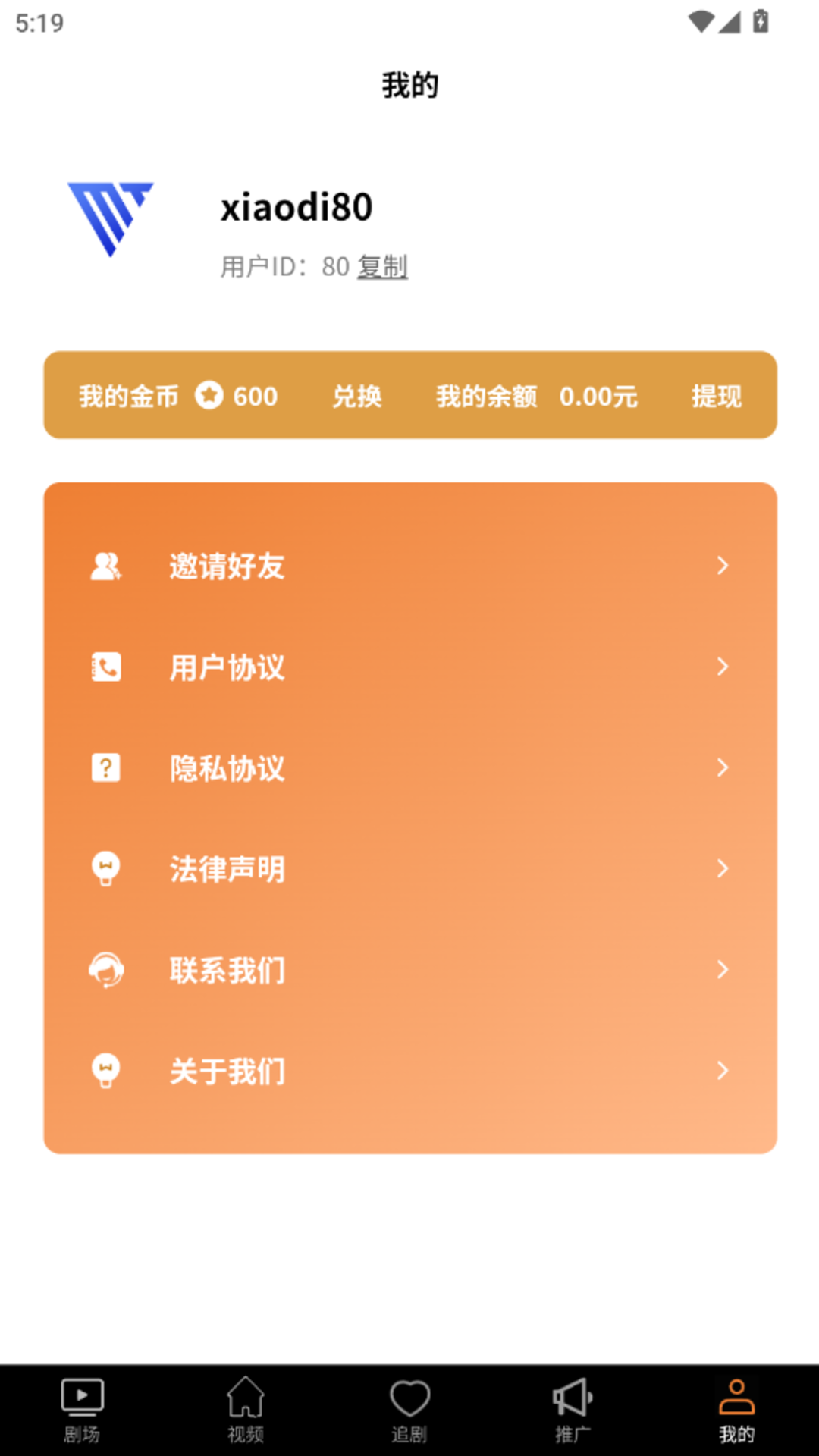Select the 我的 tab
Screen dimensions: 819x1456
click(x=736, y=1410)
